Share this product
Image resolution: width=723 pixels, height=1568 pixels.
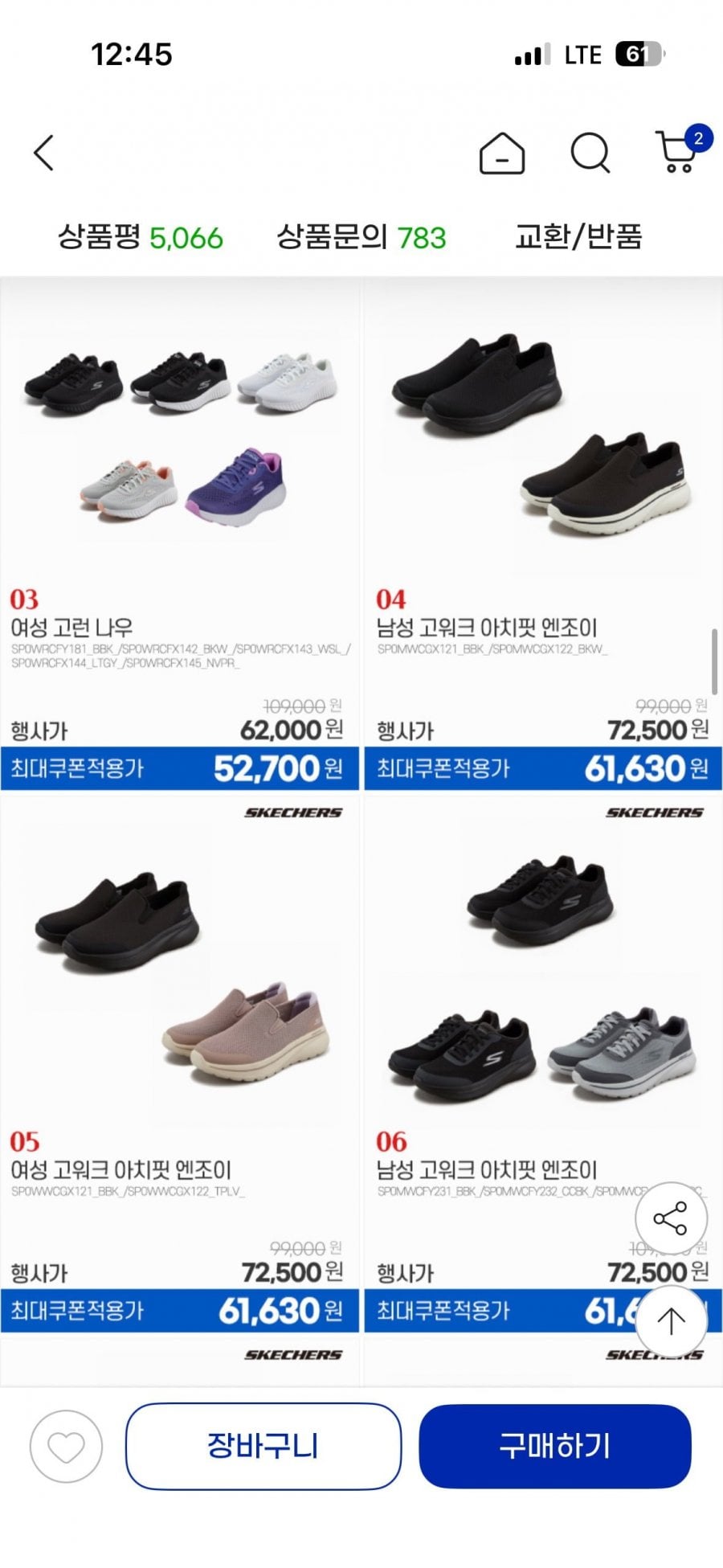(671, 1218)
